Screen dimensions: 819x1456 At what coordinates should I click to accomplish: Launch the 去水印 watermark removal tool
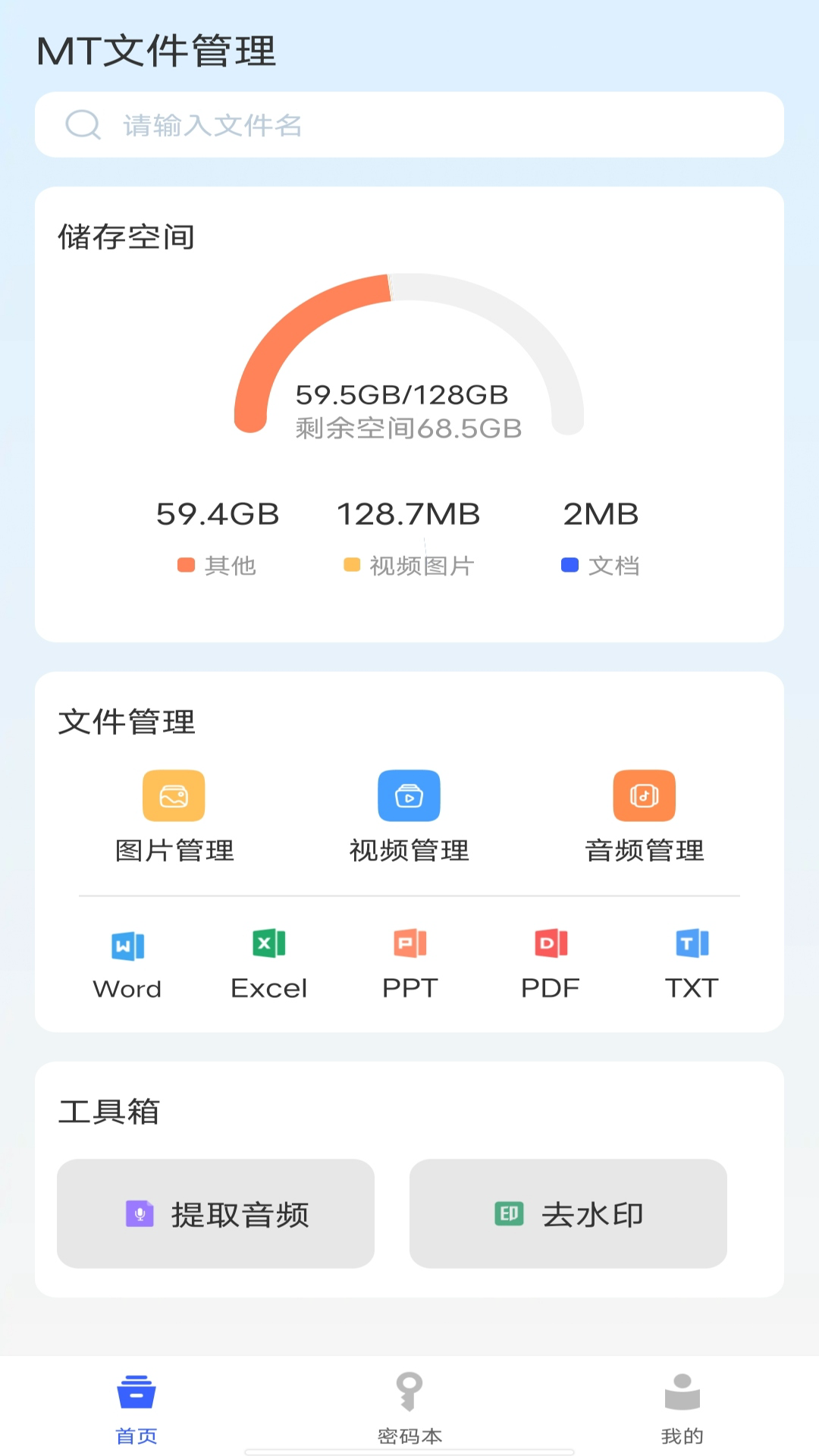pyautogui.click(x=568, y=1213)
